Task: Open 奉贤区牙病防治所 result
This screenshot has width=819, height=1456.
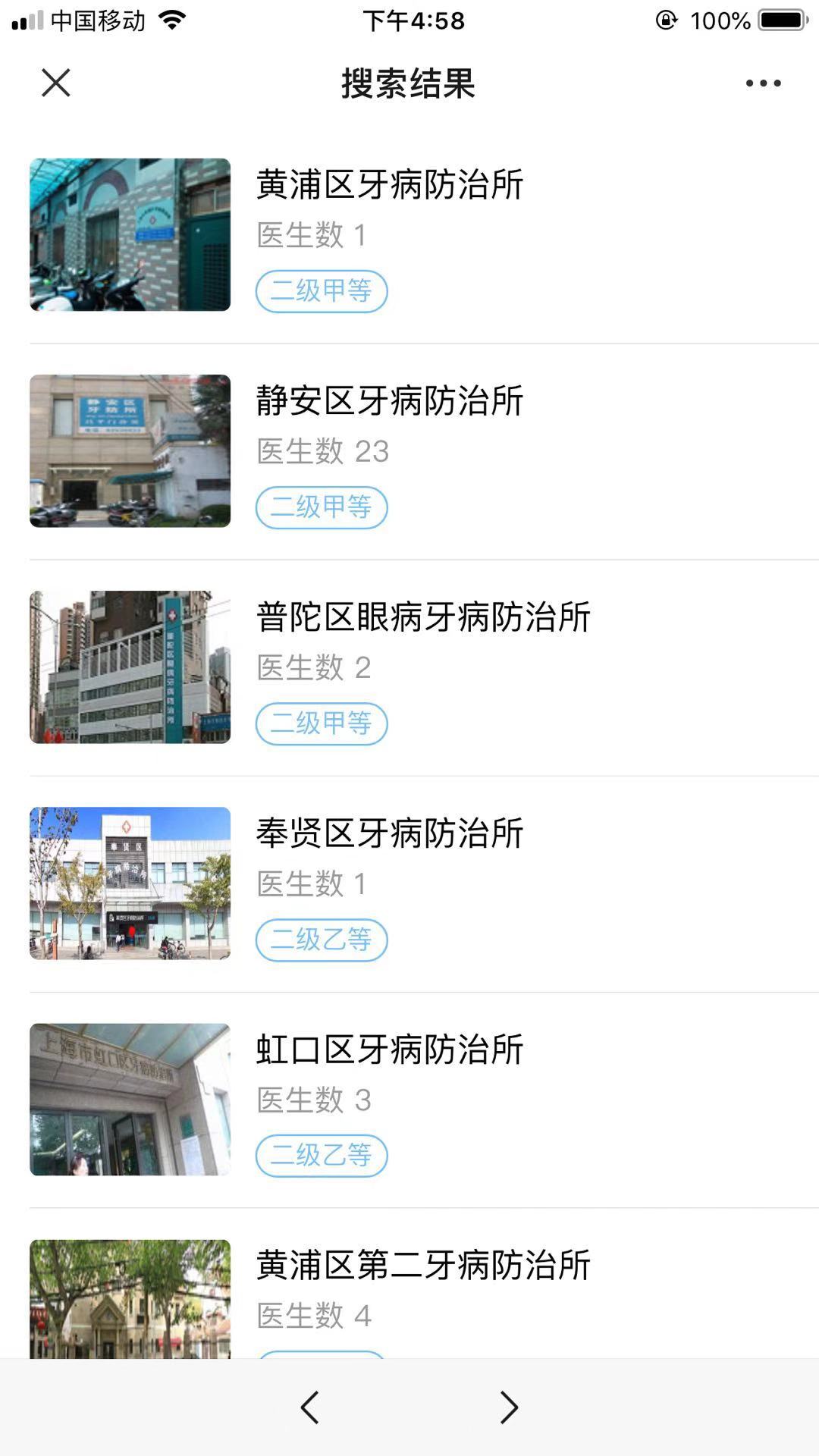Action: click(390, 833)
